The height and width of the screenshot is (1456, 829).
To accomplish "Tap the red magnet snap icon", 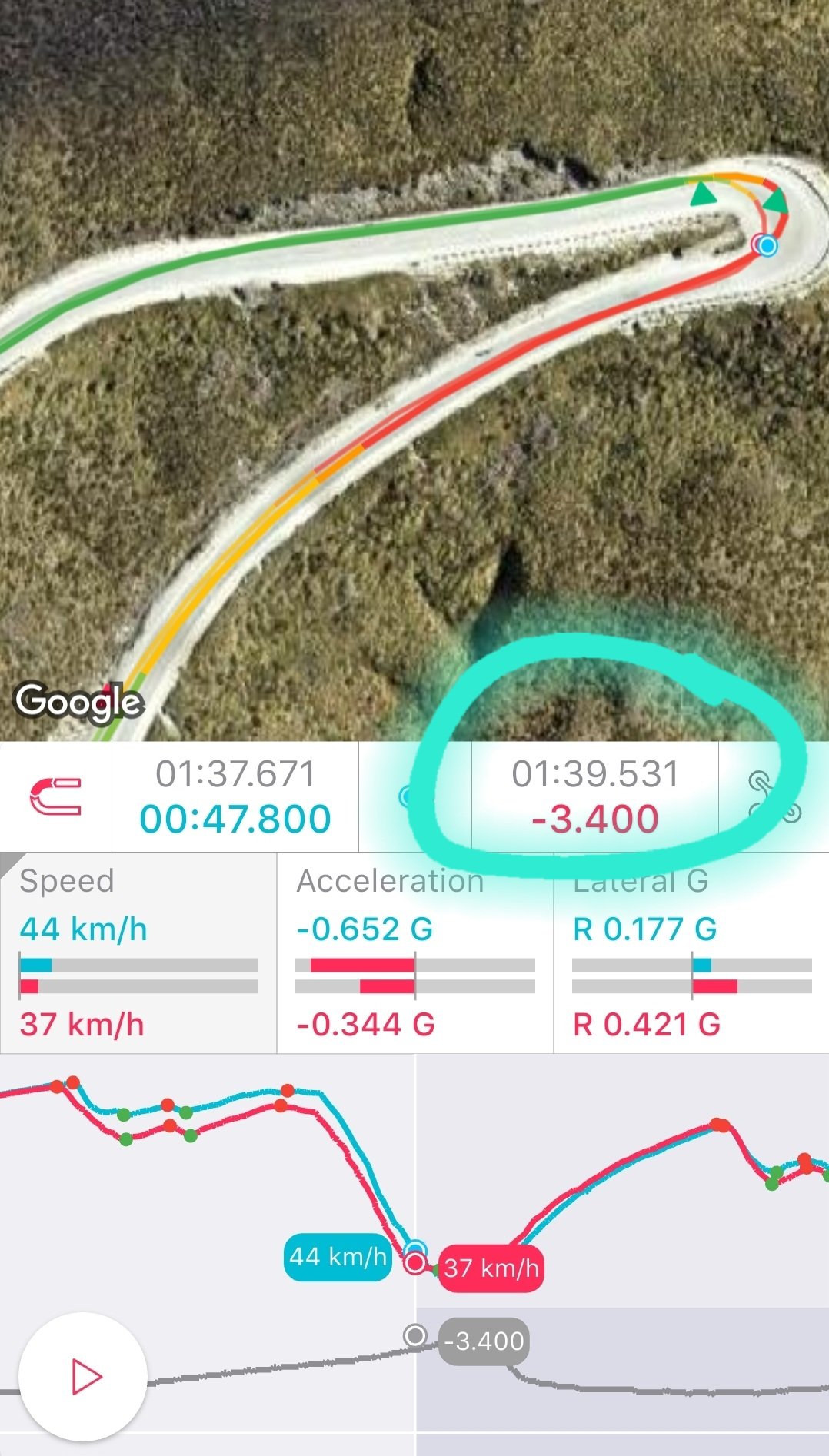I will pyautogui.click(x=55, y=796).
